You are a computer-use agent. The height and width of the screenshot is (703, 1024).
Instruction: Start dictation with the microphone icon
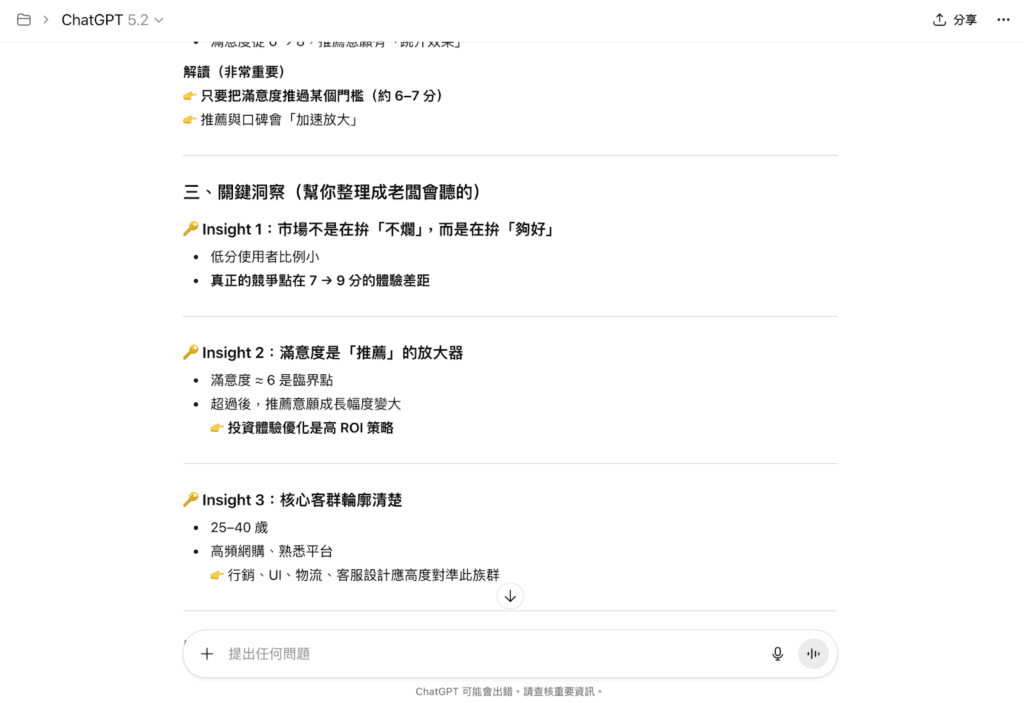coord(777,654)
